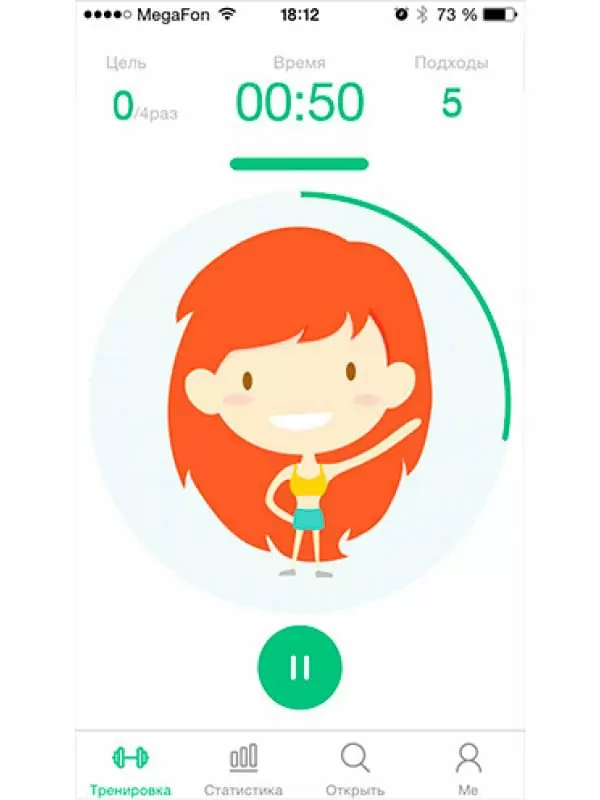600x800 pixels.
Task: Go to the Открыть search tab
Action: coord(356,768)
